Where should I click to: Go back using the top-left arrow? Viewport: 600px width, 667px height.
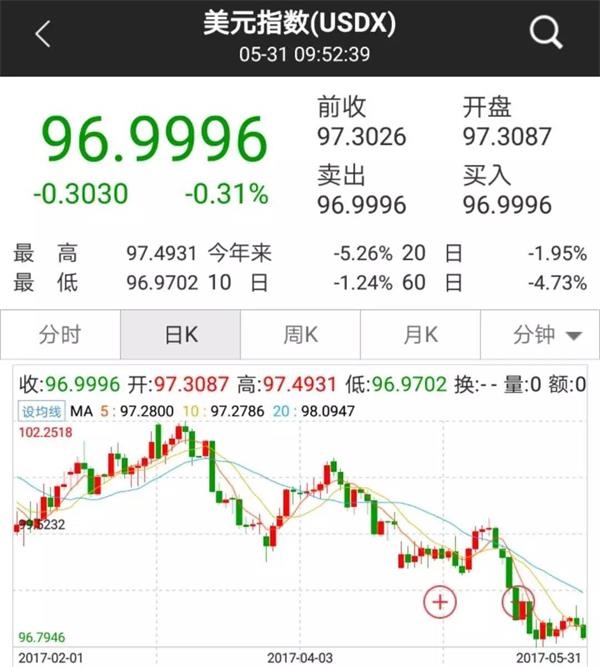(x=42, y=35)
